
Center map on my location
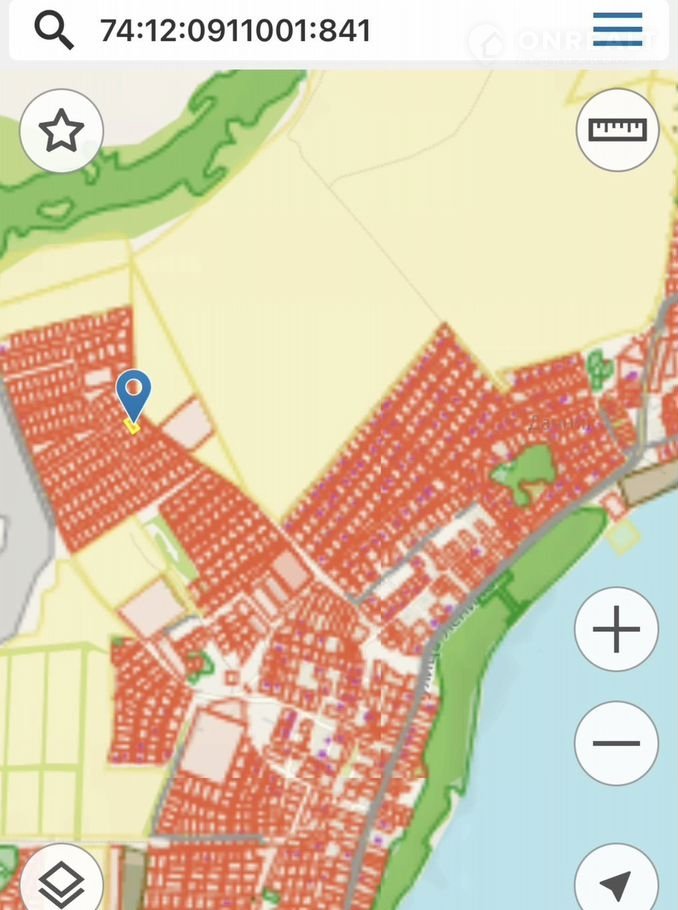[616, 882]
